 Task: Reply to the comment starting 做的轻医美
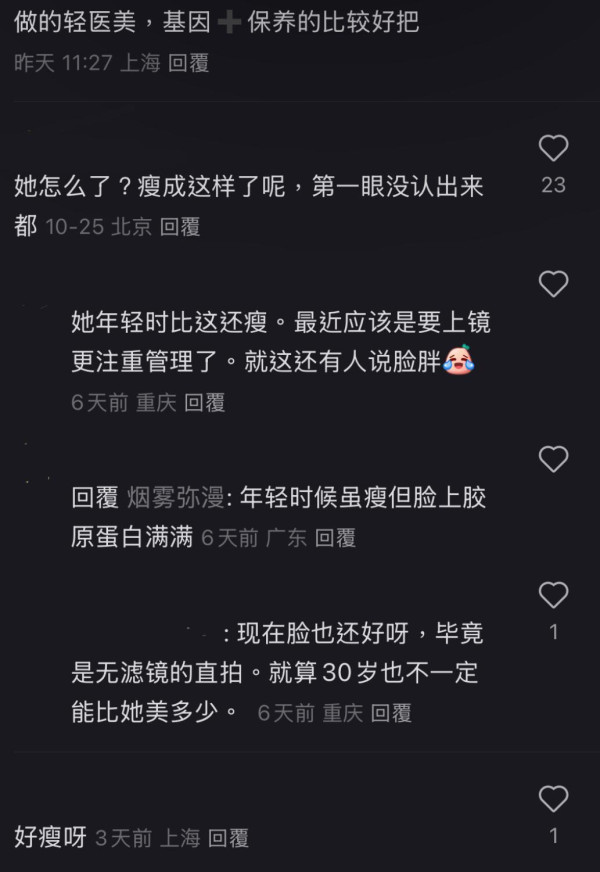click(x=188, y=63)
